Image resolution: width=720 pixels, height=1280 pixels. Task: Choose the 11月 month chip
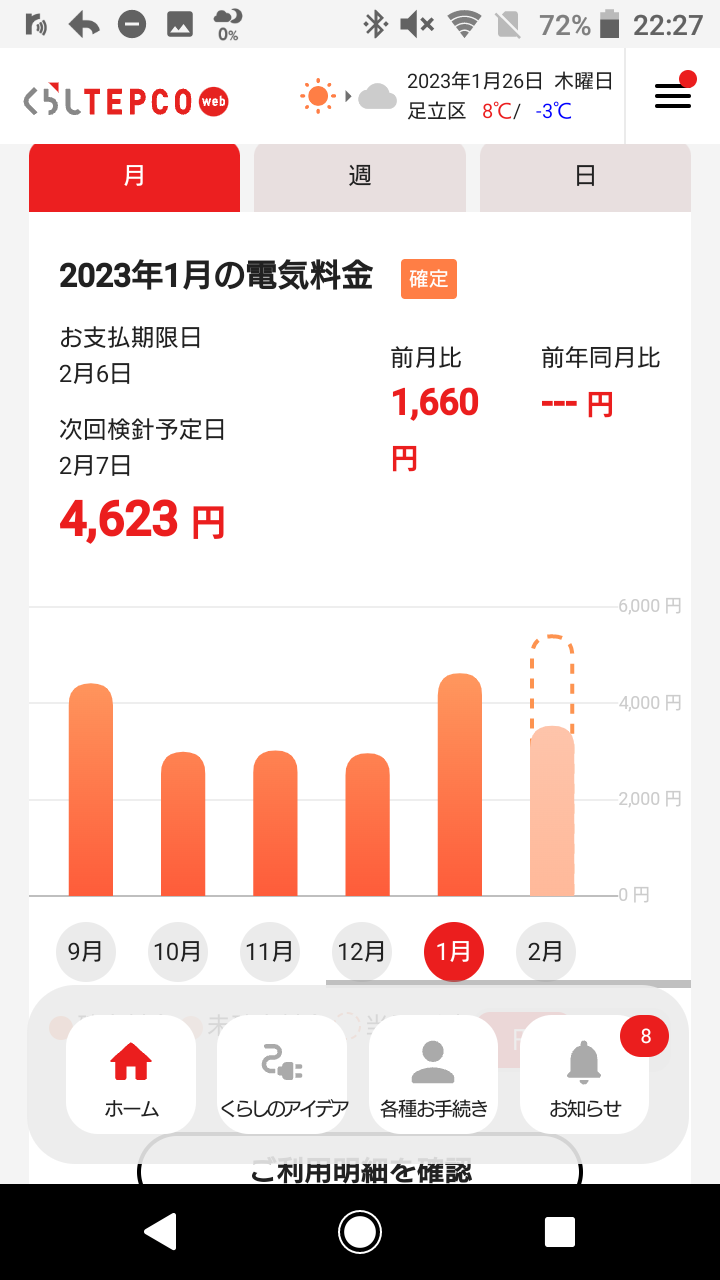click(x=270, y=951)
